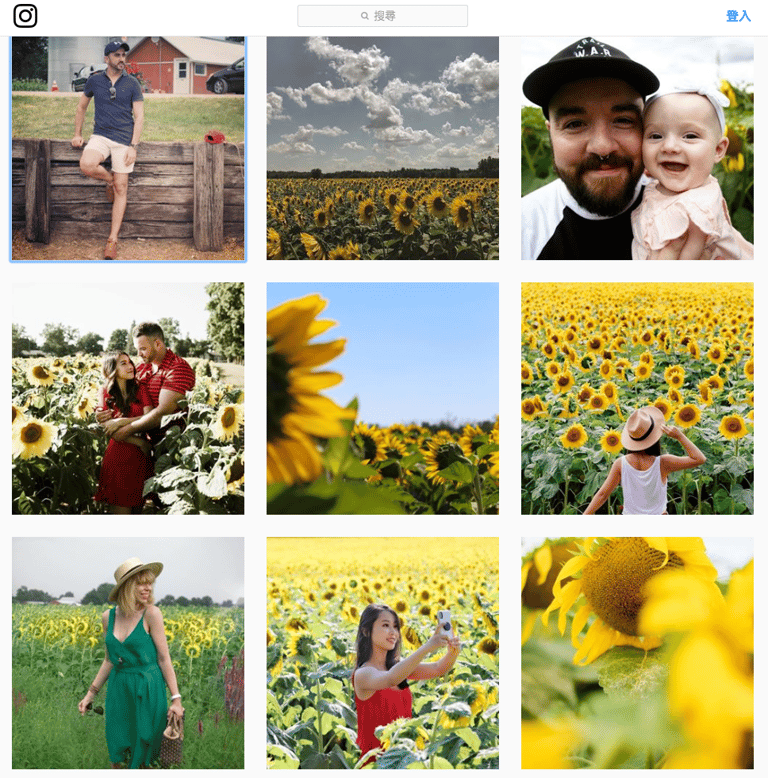This screenshot has width=768, height=778.
Task: View the woman in red taking a selfie
Action: point(383,653)
